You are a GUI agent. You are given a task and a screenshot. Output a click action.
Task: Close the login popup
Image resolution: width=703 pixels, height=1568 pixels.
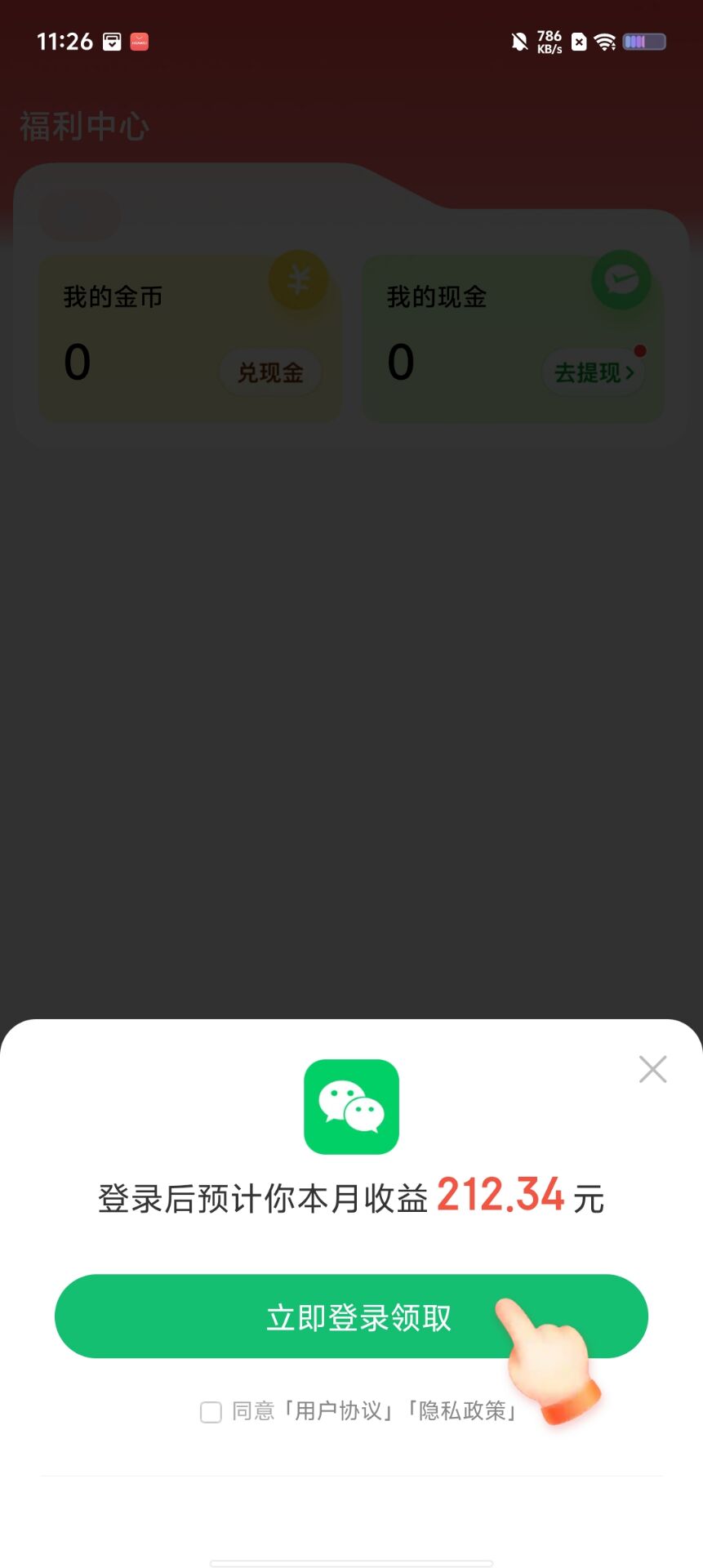point(653,1069)
